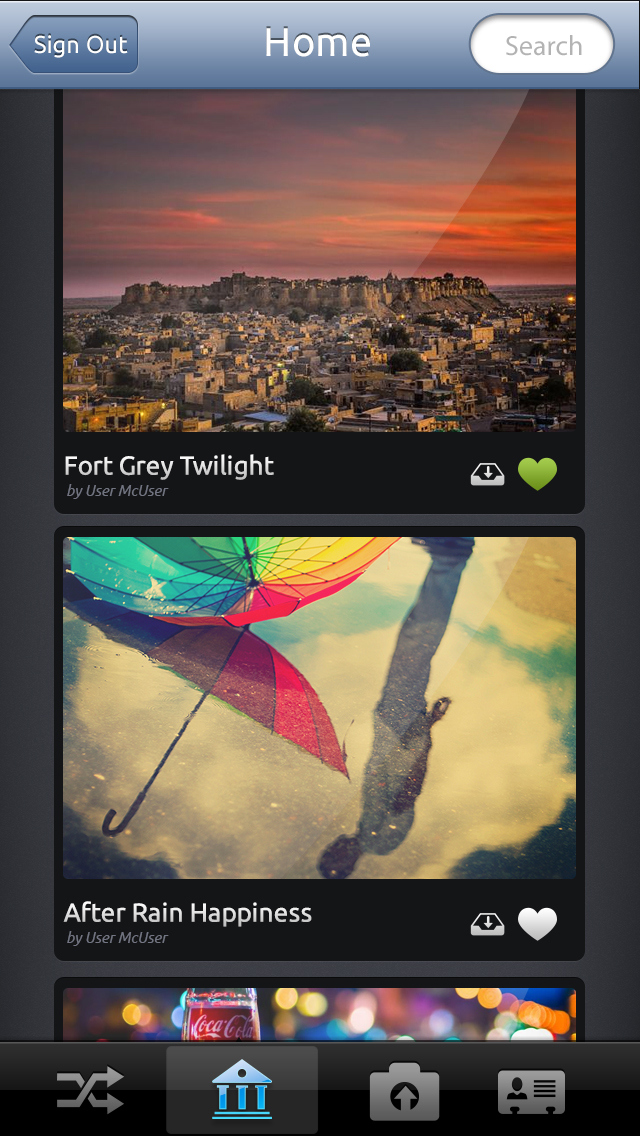This screenshot has width=640, height=1136.
Task: Open the Coca-Cola bottle photo card
Action: (319, 1013)
